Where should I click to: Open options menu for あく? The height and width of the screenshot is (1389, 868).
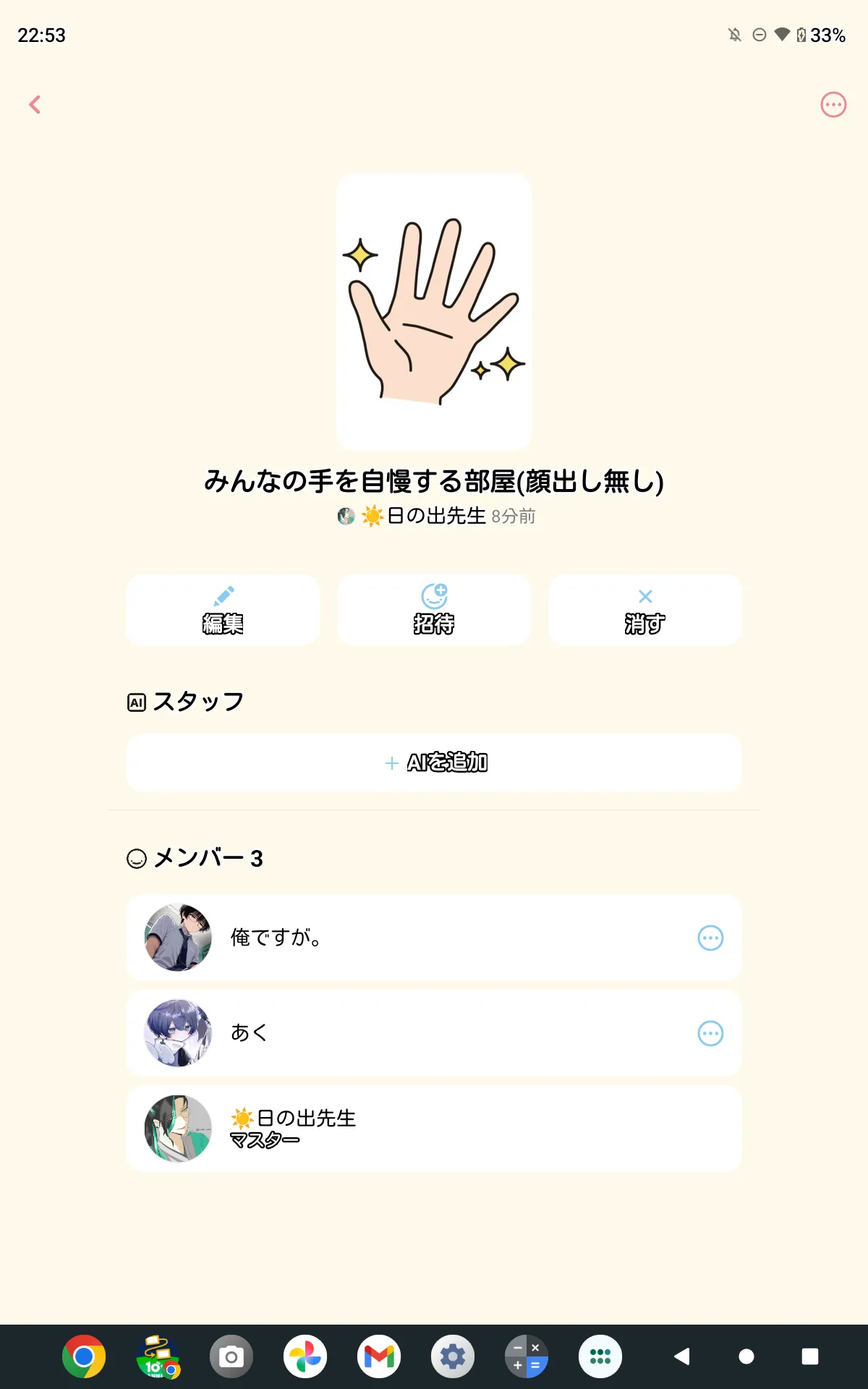710,1033
